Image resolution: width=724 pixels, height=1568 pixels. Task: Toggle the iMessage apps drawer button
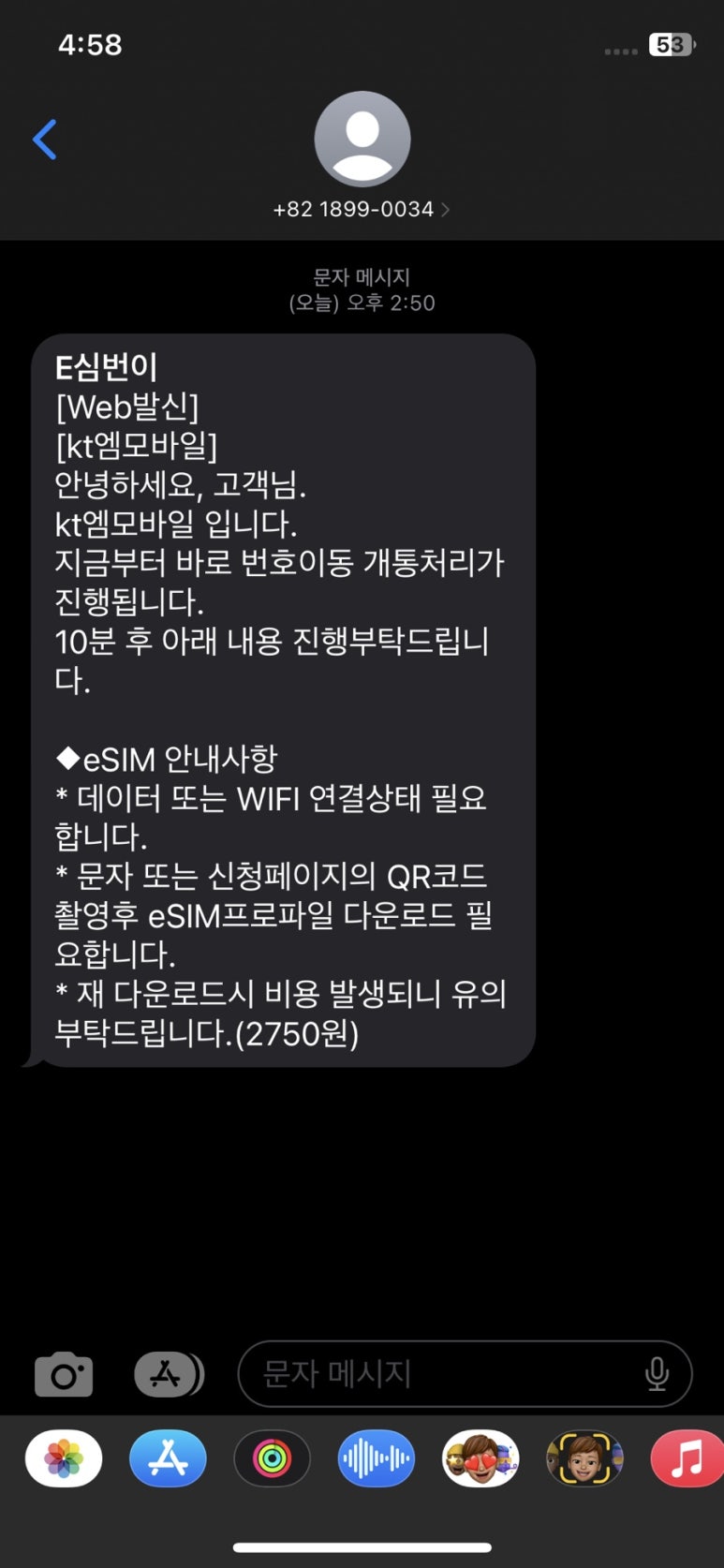click(x=169, y=1374)
